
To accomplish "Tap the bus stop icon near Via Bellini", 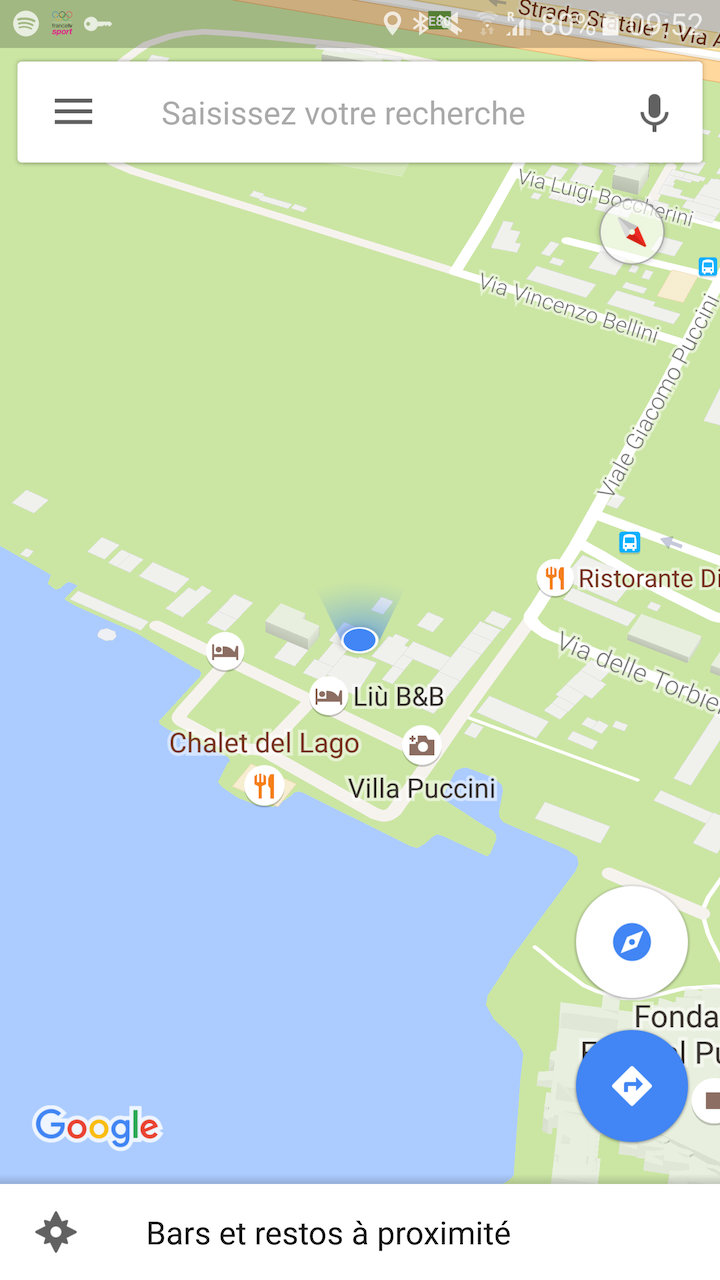I will coord(705,267).
